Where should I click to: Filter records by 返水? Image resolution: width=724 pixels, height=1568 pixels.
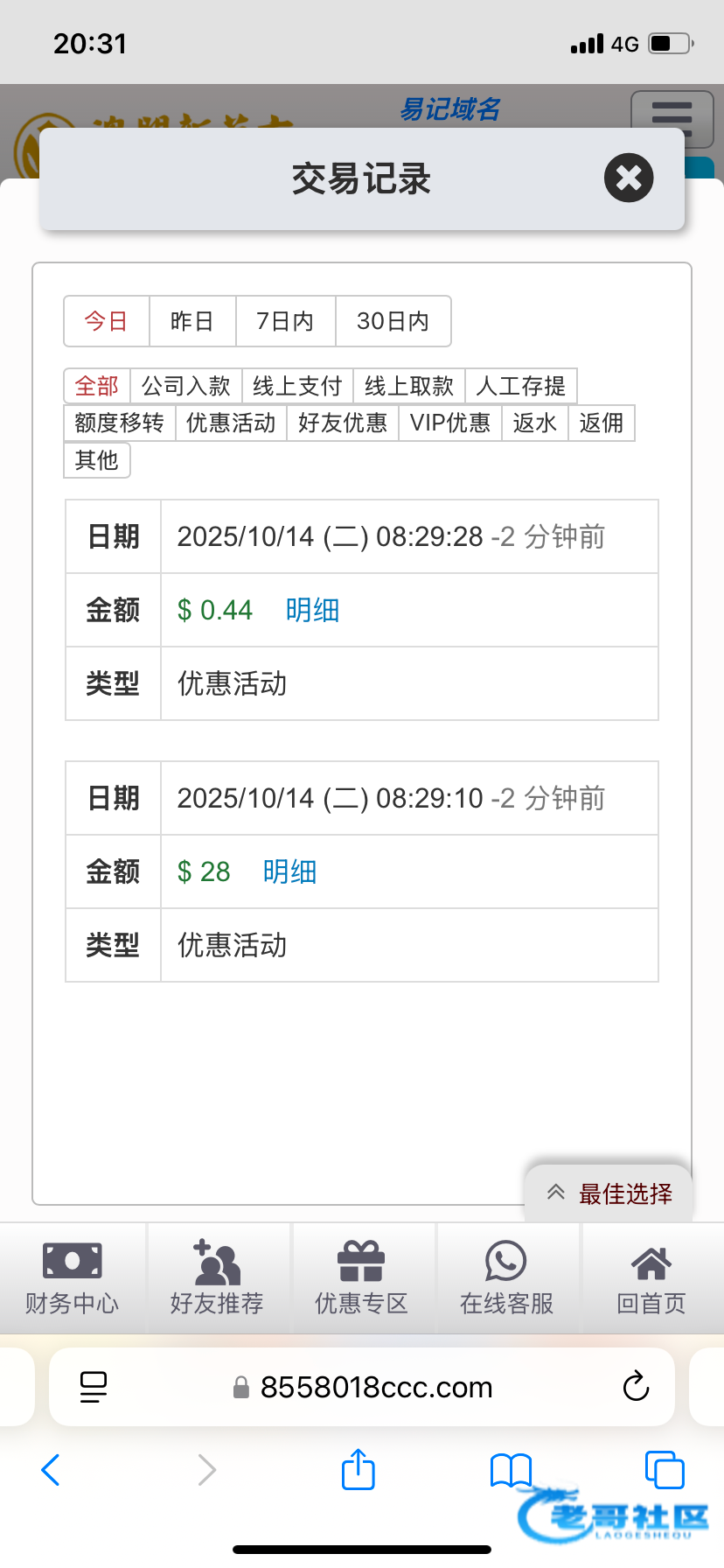[x=535, y=423]
